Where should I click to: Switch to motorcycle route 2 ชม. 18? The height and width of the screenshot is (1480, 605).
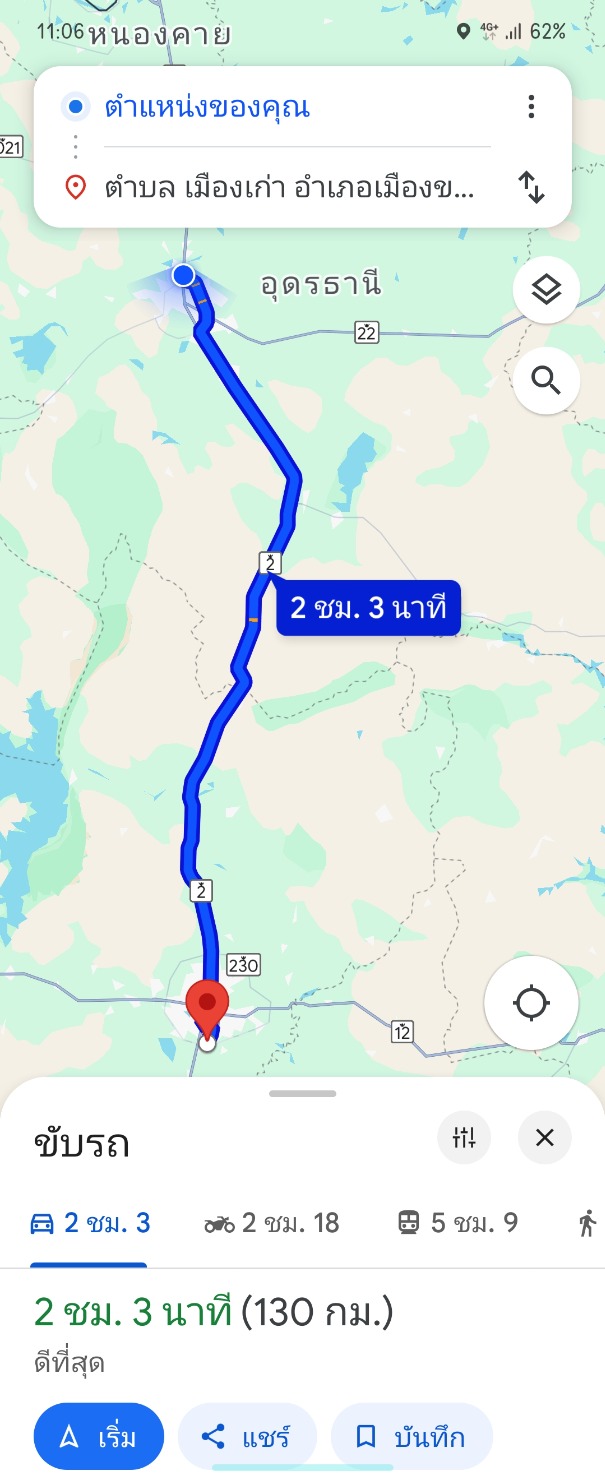click(271, 1222)
